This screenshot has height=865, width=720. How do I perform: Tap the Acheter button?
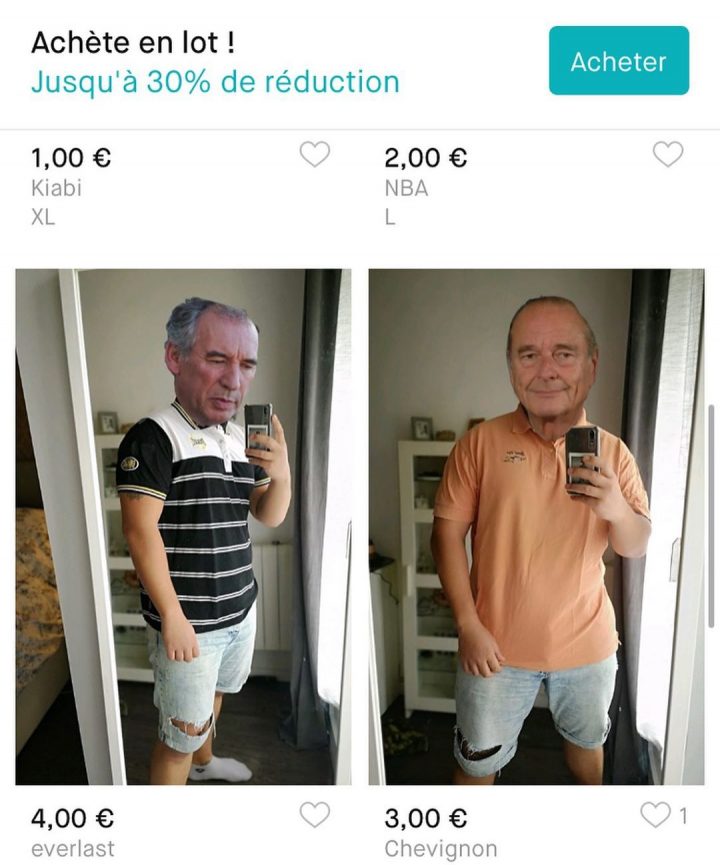[x=618, y=61]
